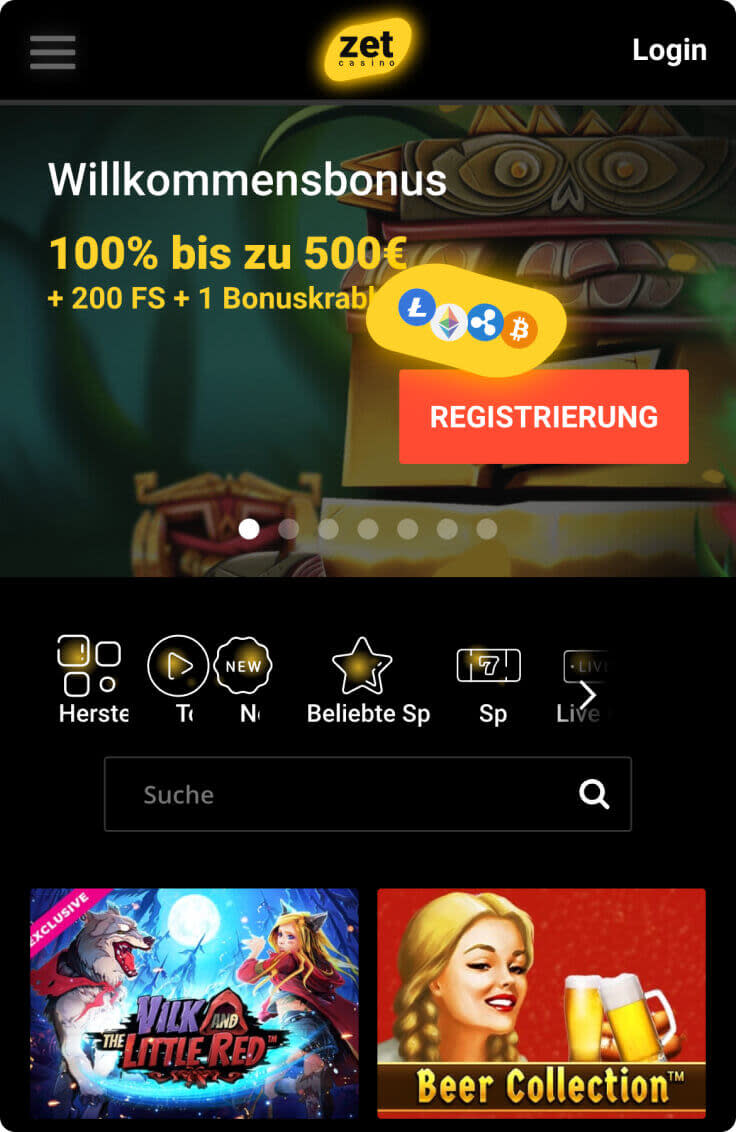The width and height of the screenshot is (736, 1132).
Task: Tap the magnifier search icon
Action: (x=595, y=795)
